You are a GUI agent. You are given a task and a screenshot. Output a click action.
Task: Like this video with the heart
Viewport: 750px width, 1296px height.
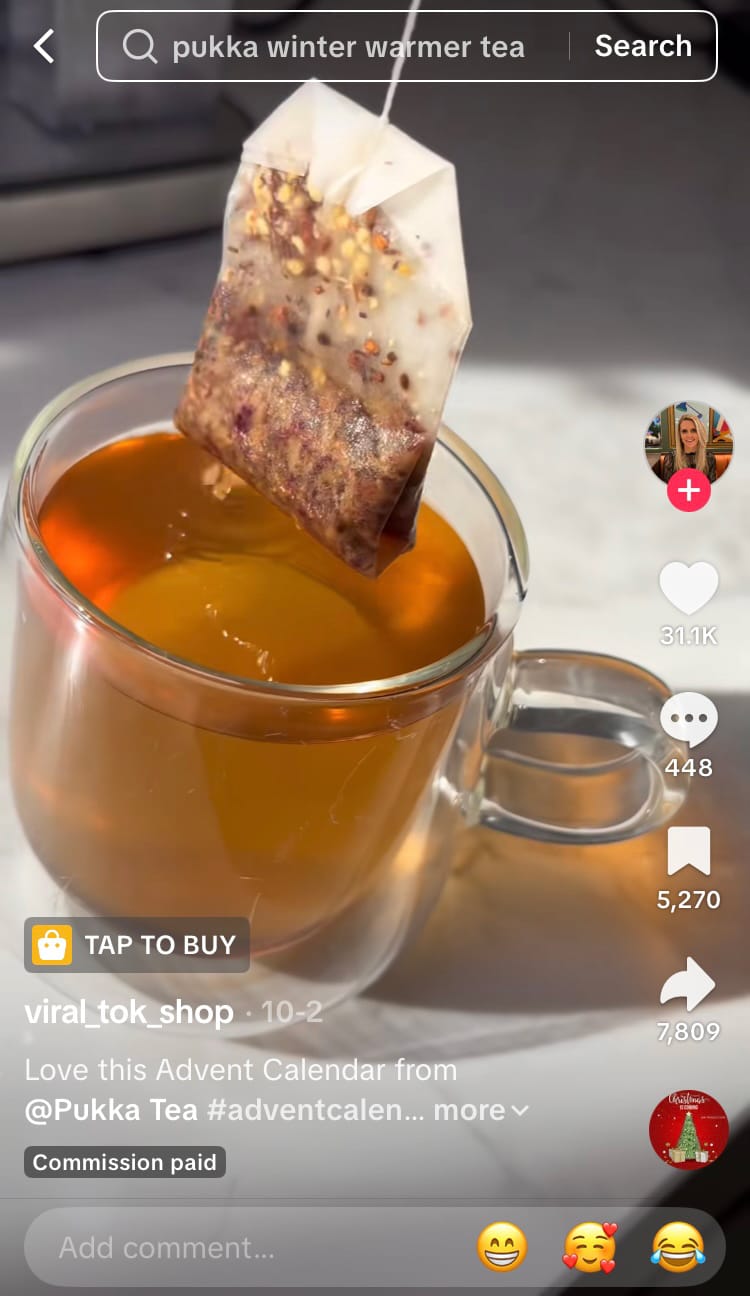[x=689, y=588]
